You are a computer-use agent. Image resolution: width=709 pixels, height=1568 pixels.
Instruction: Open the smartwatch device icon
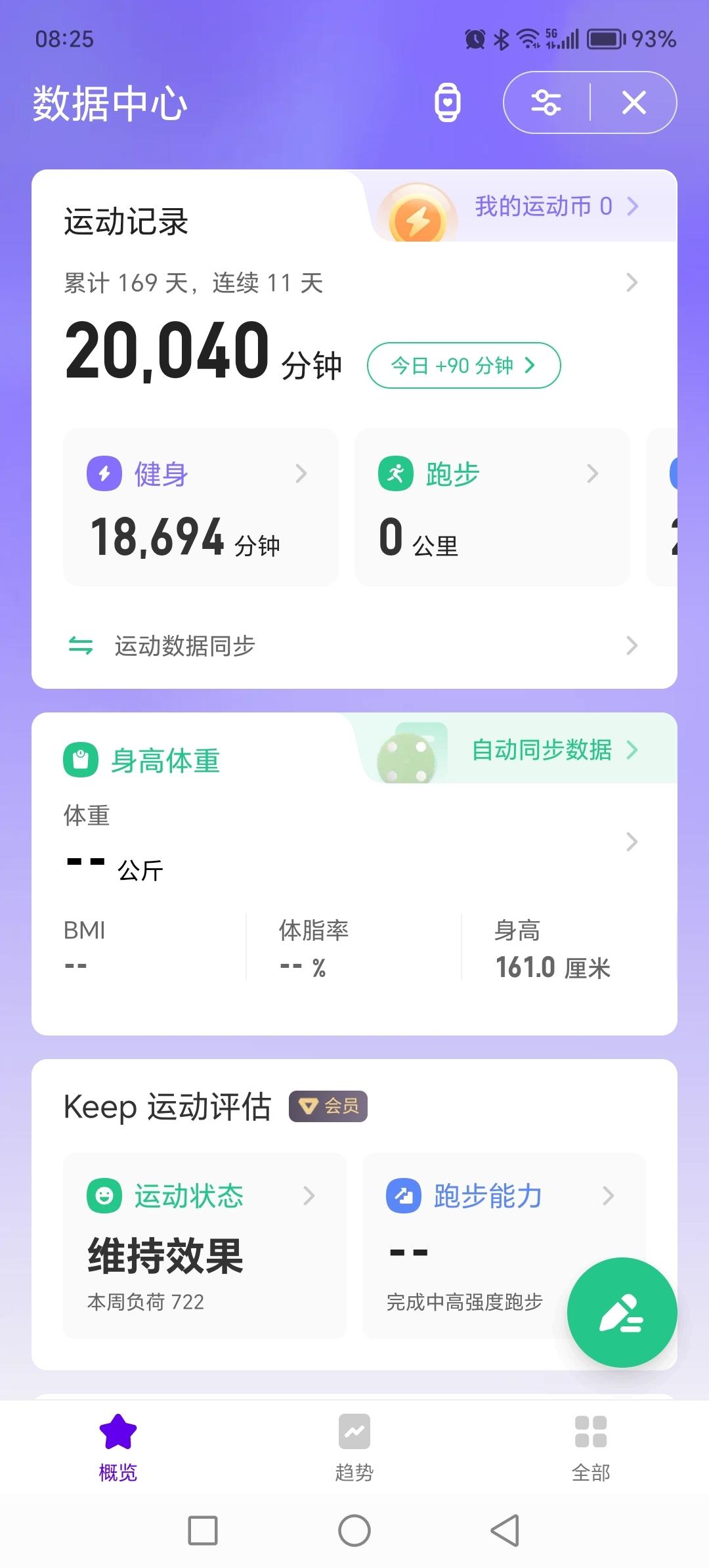coord(448,103)
